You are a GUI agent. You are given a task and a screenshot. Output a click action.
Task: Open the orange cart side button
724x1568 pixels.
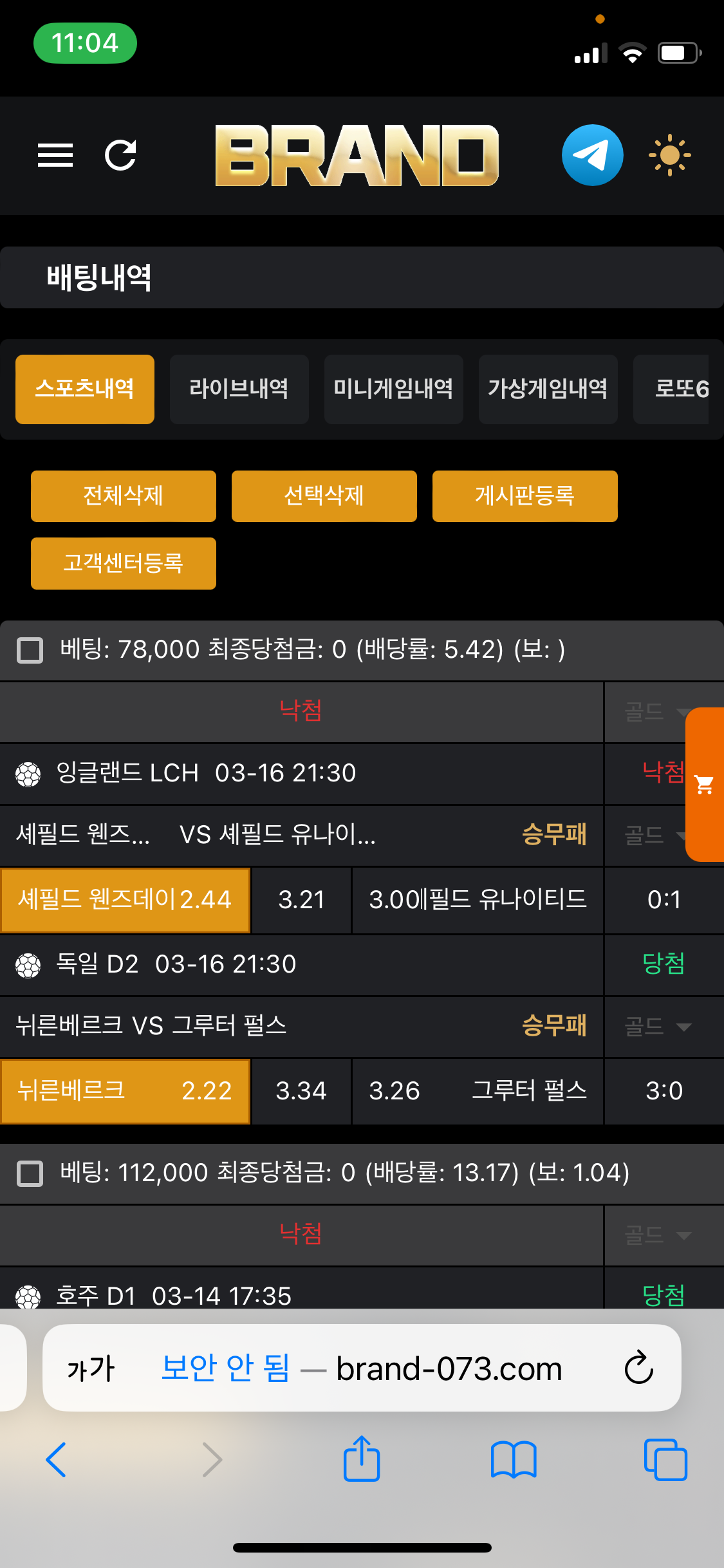pos(705,784)
